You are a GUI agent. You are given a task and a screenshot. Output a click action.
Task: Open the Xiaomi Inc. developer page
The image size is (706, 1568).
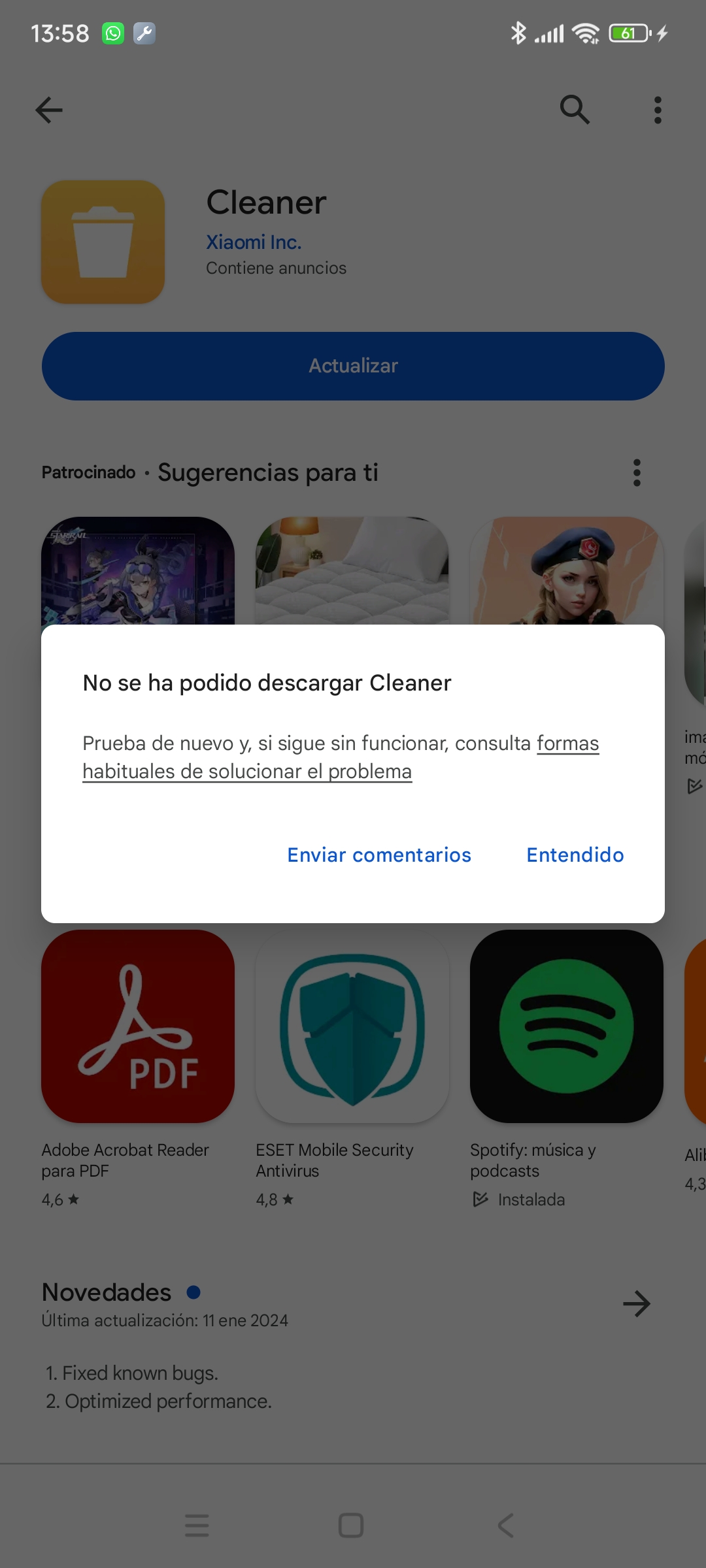click(x=254, y=242)
